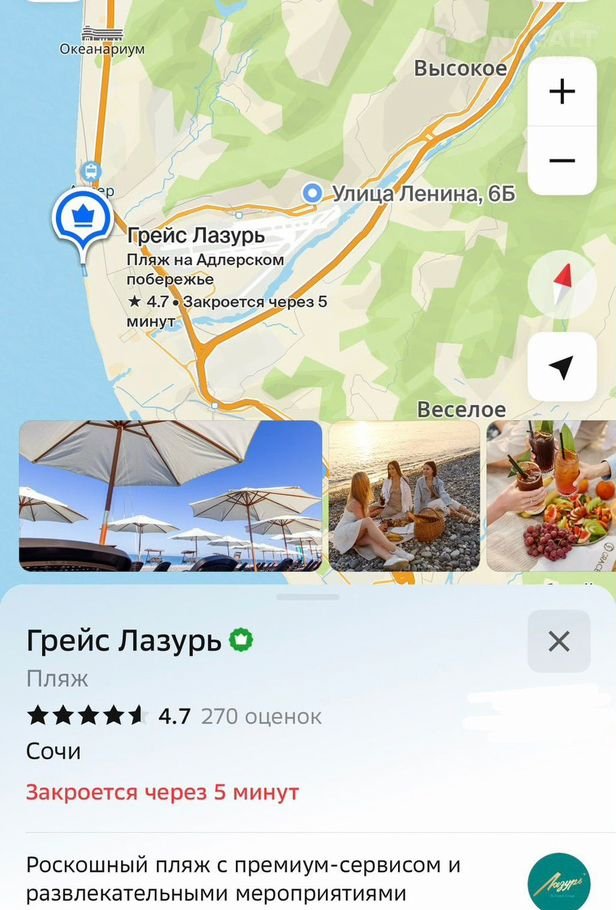The width and height of the screenshot is (616, 910).
Task: View the photo of women on the pebble beach
Action: 404,496
